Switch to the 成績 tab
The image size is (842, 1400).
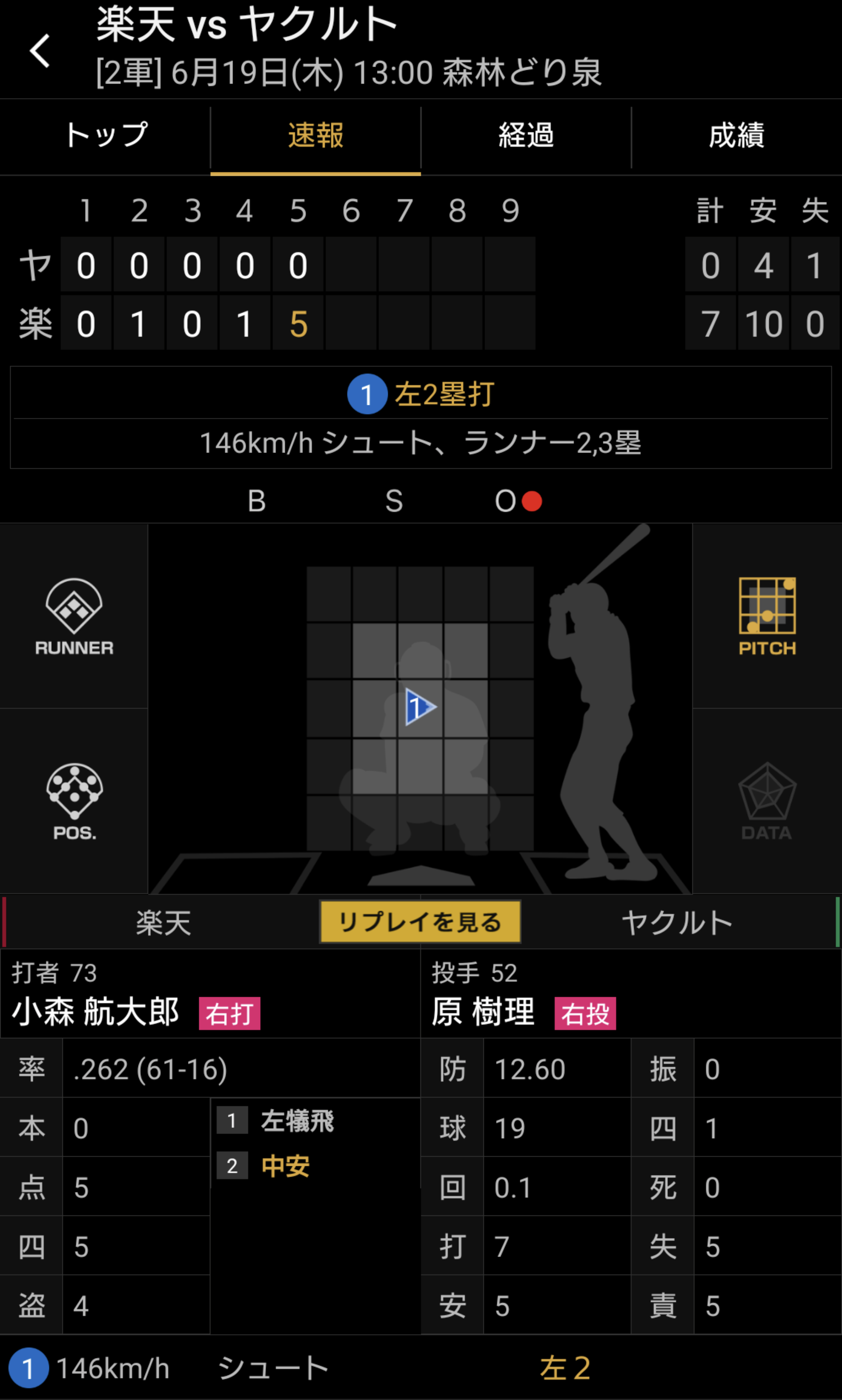(736, 136)
